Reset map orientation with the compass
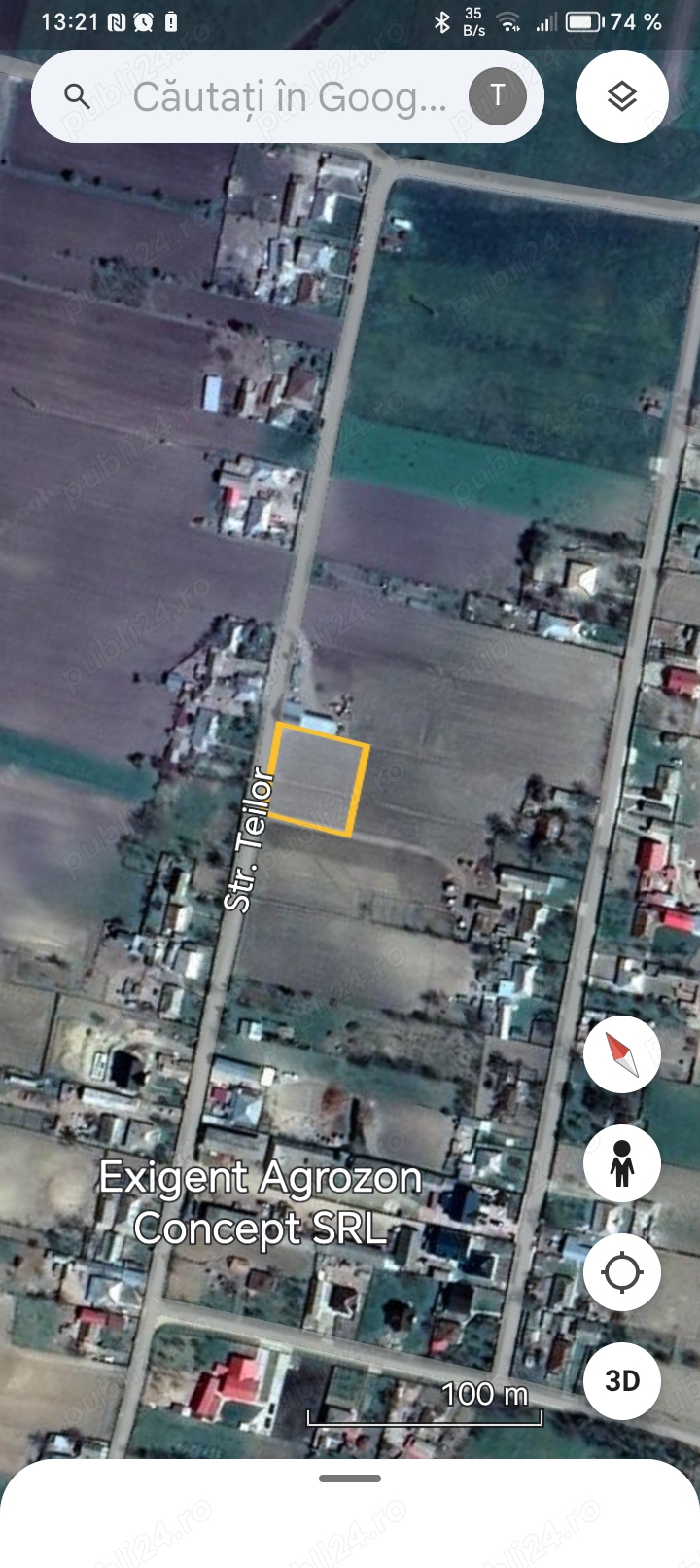700x1568 pixels. 622,1054
